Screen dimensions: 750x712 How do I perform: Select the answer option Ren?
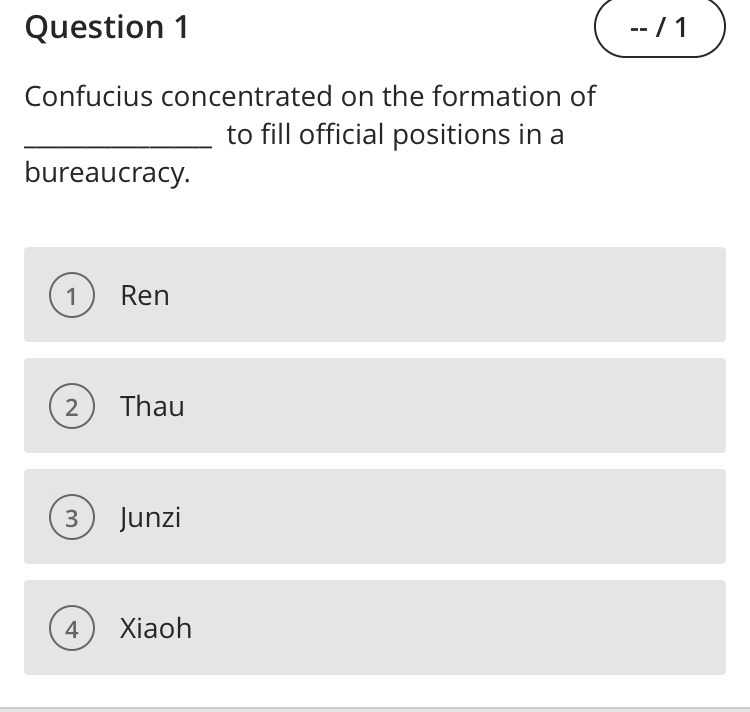click(x=375, y=295)
